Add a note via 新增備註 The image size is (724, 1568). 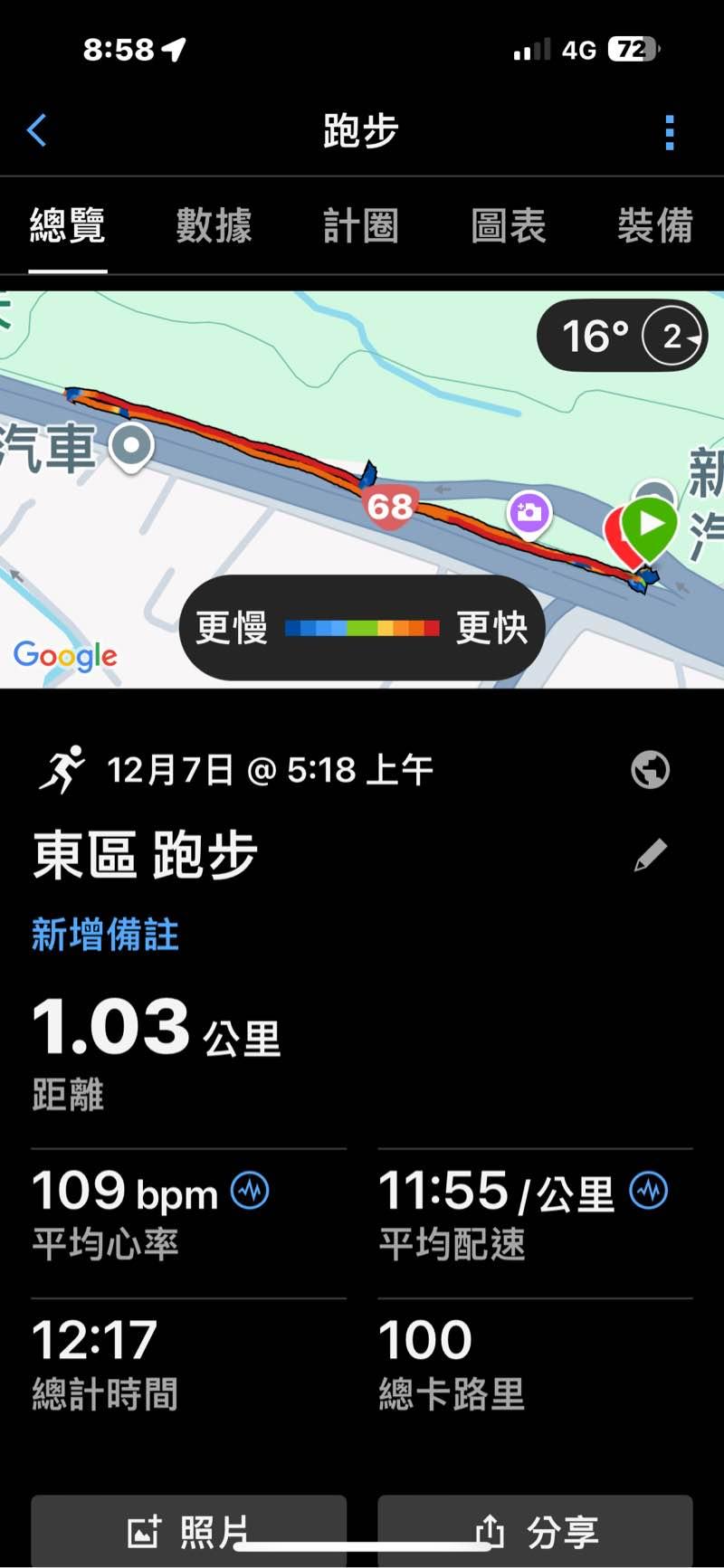point(105,935)
